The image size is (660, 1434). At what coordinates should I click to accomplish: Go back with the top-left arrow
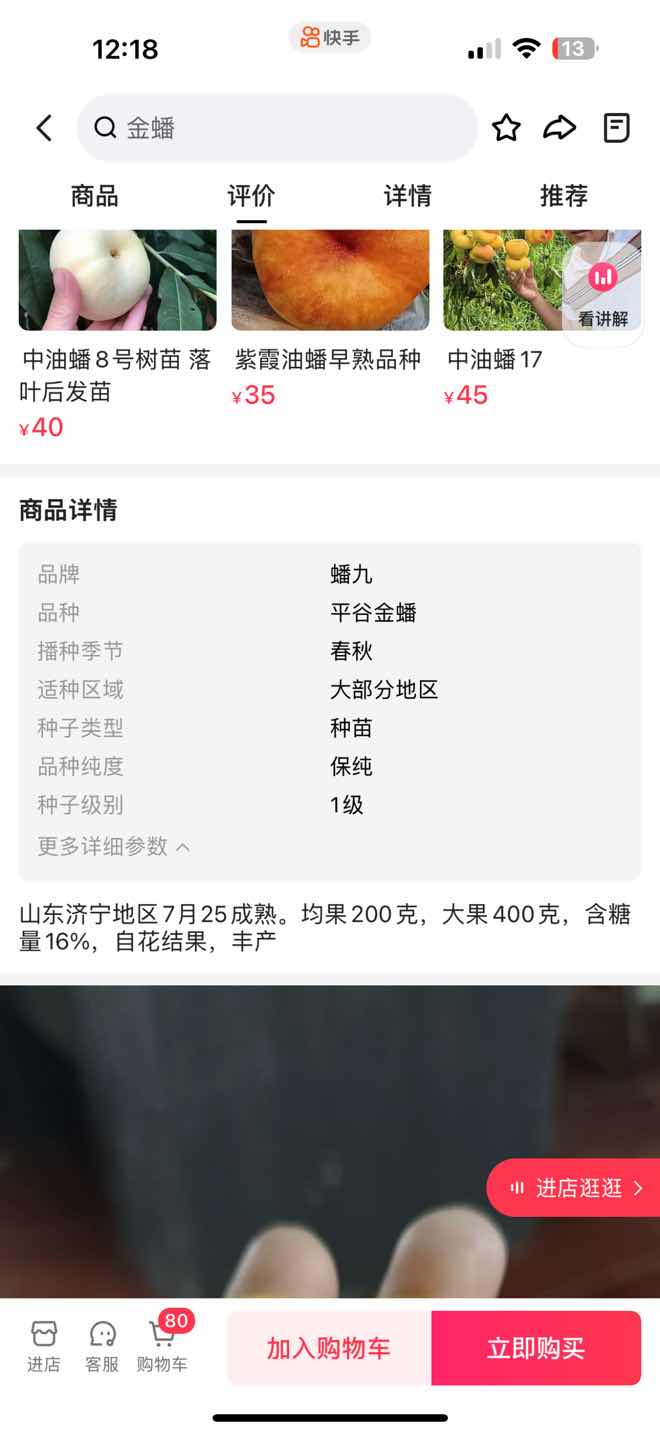pyautogui.click(x=44, y=128)
